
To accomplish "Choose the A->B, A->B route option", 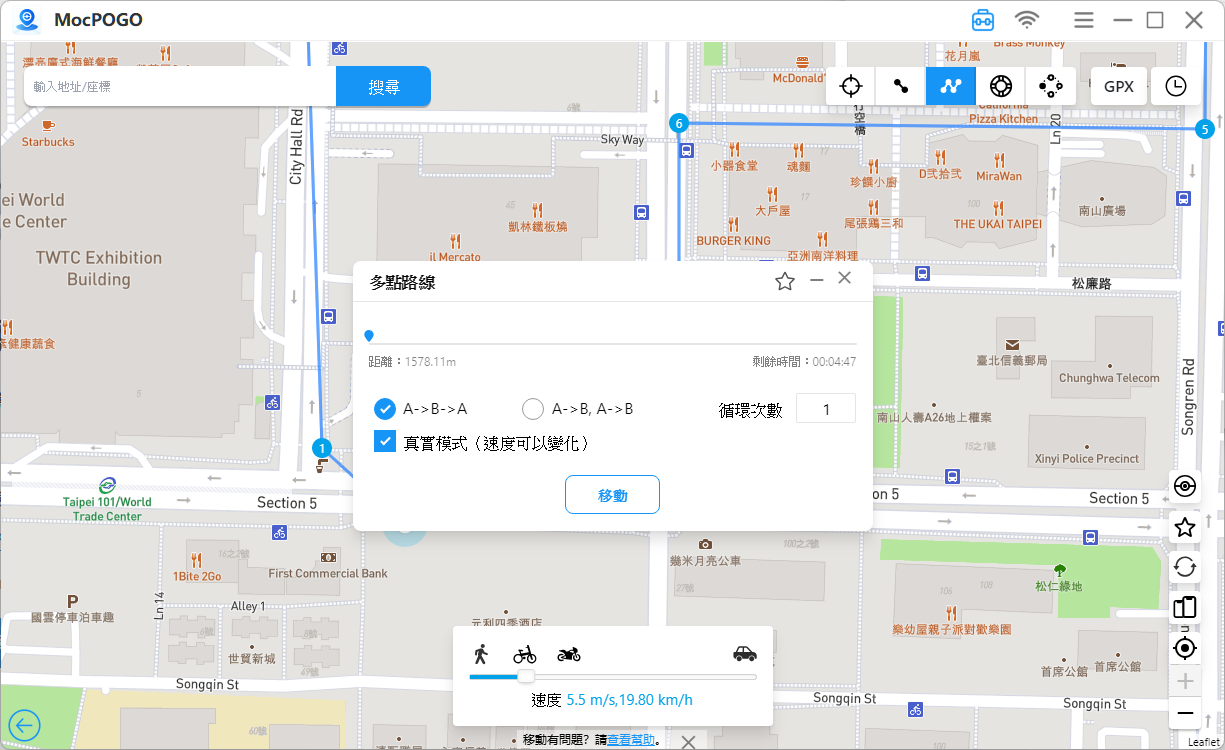I will [533, 409].
